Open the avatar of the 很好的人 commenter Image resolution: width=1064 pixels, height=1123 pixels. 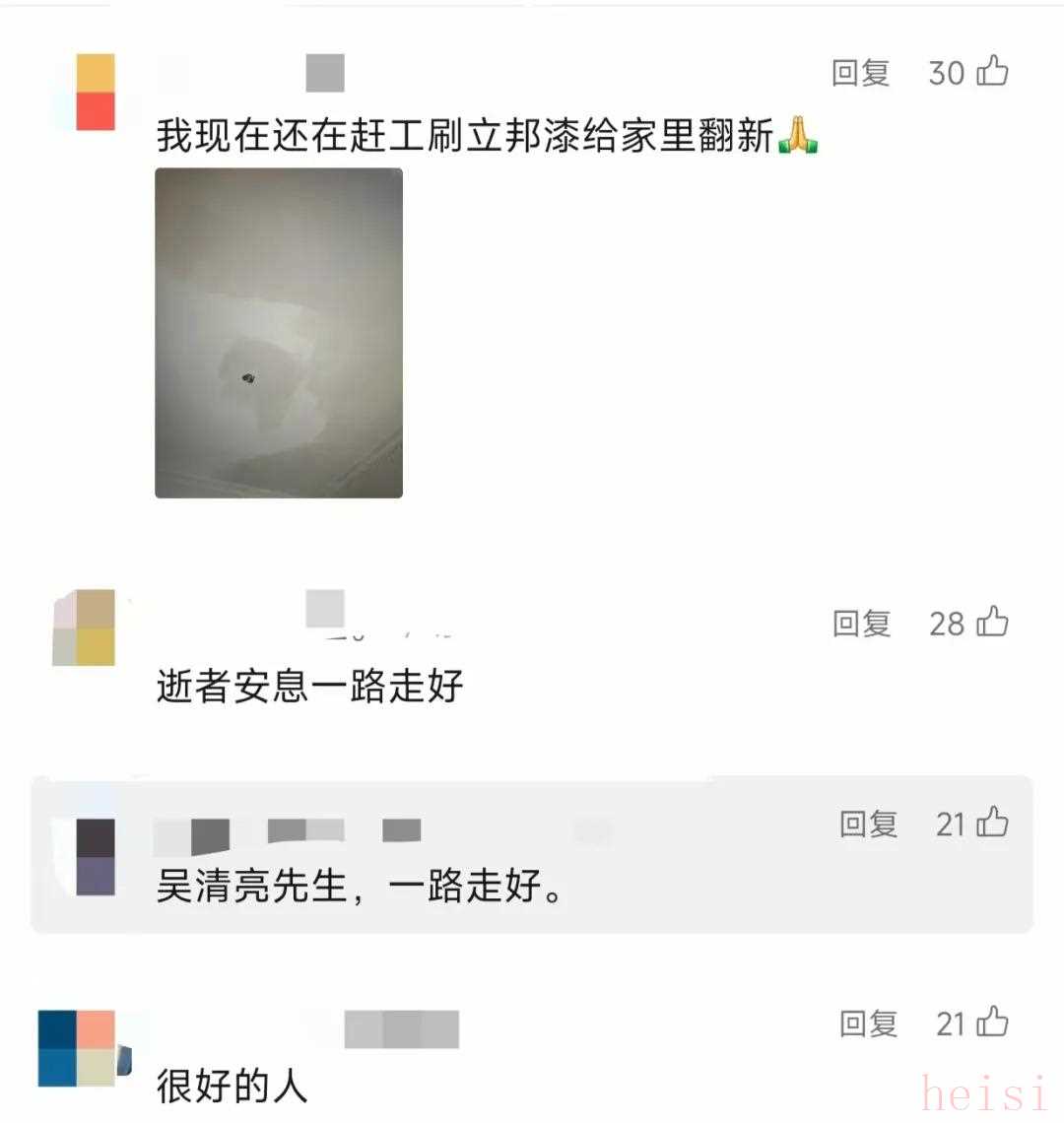click(x=78, y=1048)
